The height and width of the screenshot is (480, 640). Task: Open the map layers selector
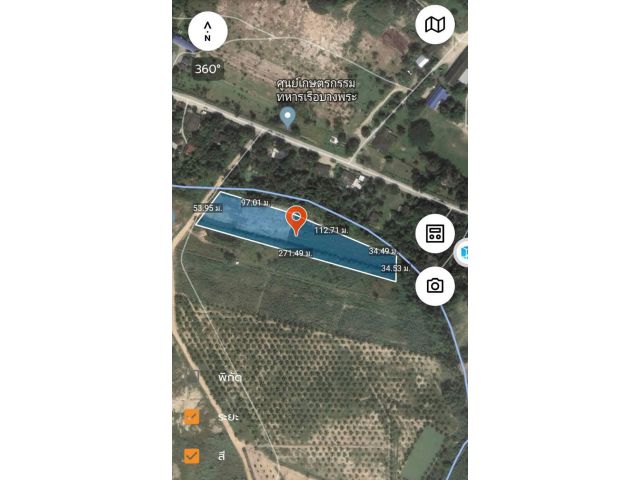click(x=435, y=24)
